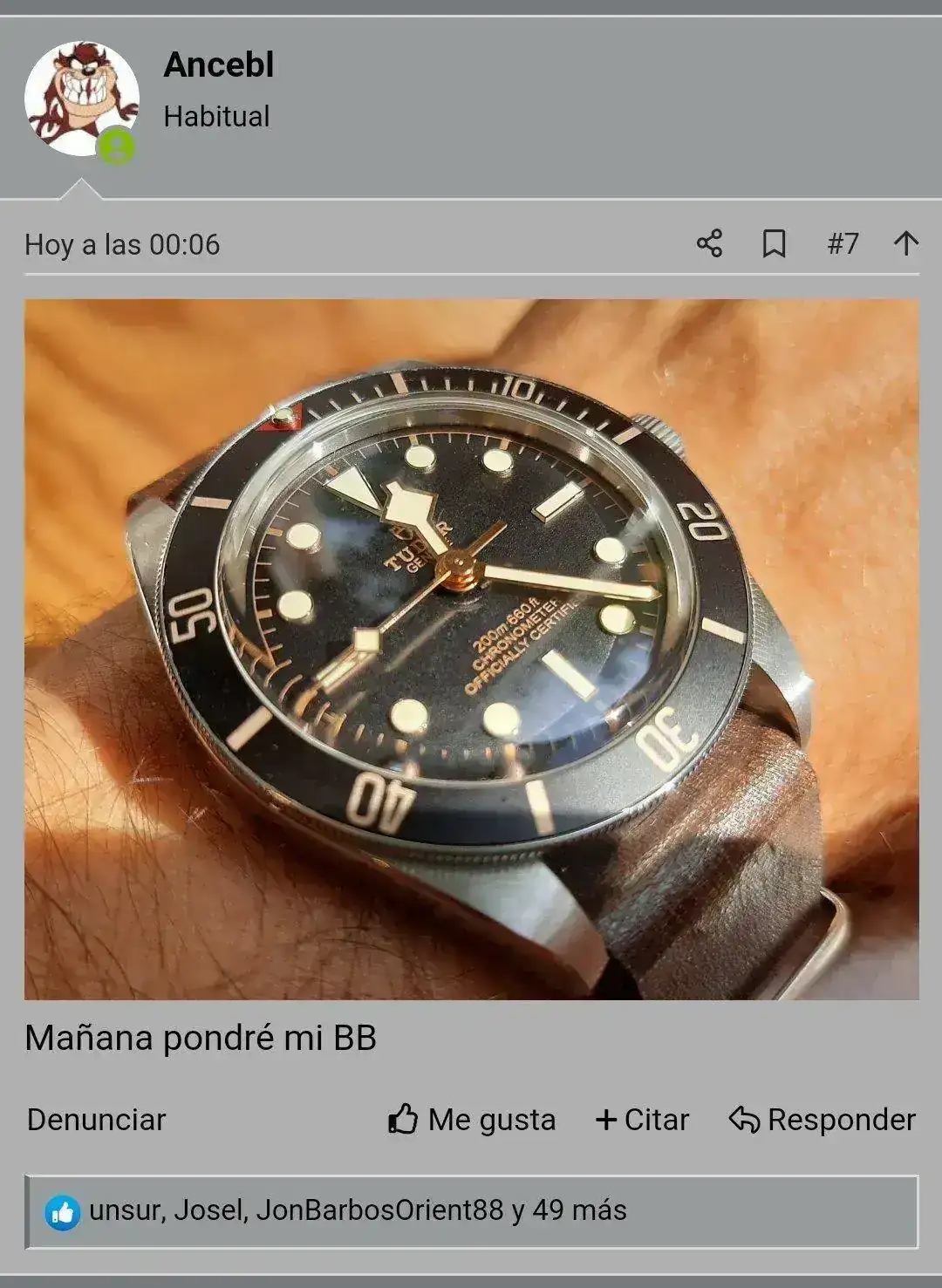Jump up with the arrow icon
Viewport: 942px width, 1288px height.
tap(905, 243)
